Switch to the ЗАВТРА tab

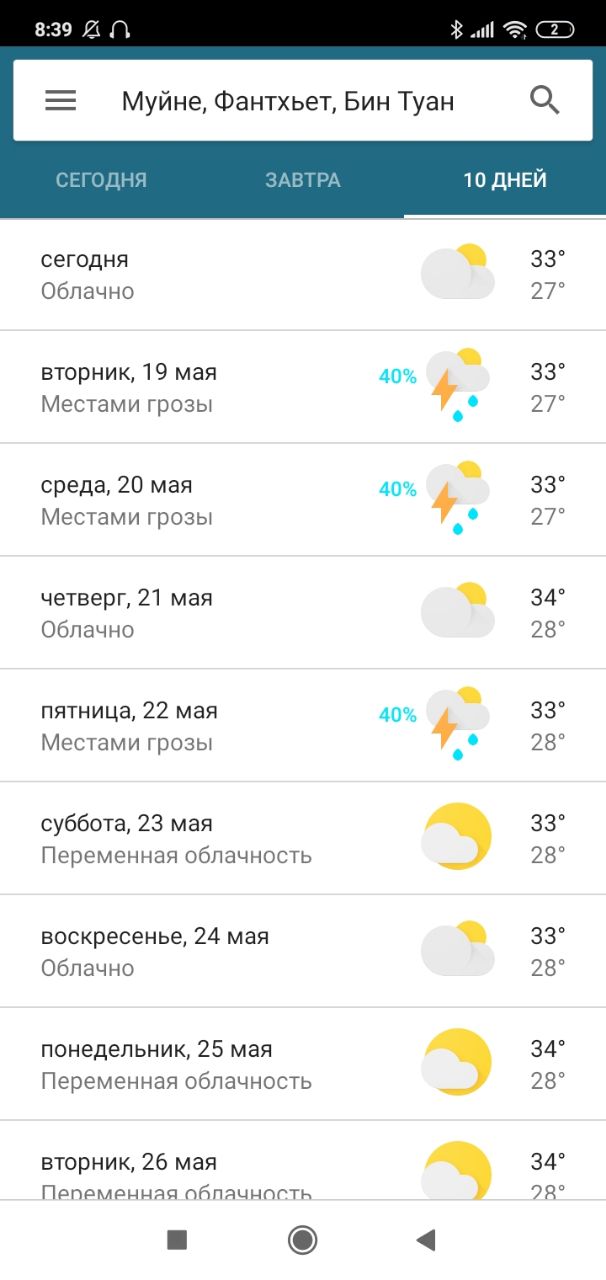click(303, 181)
